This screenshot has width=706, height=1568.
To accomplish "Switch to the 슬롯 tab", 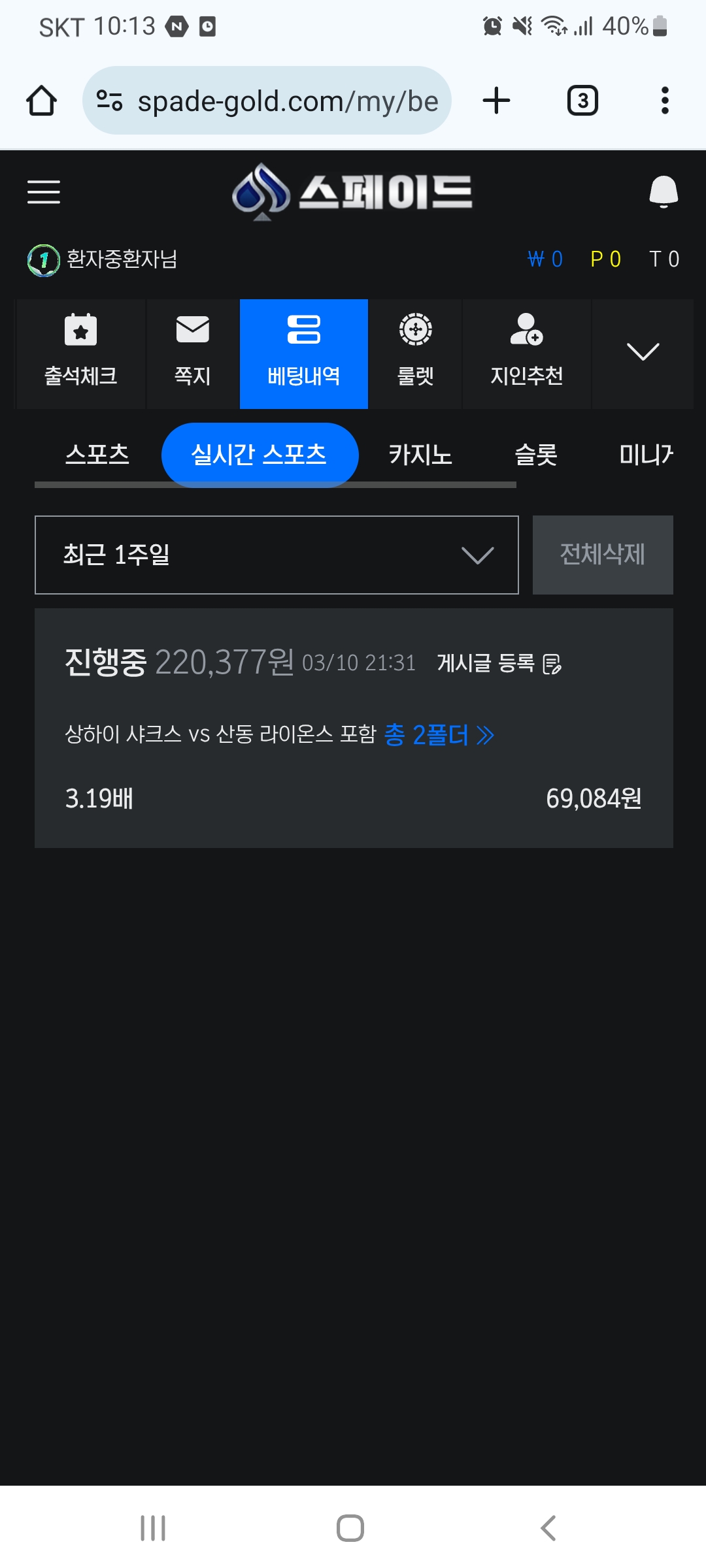I will point(536,454).
